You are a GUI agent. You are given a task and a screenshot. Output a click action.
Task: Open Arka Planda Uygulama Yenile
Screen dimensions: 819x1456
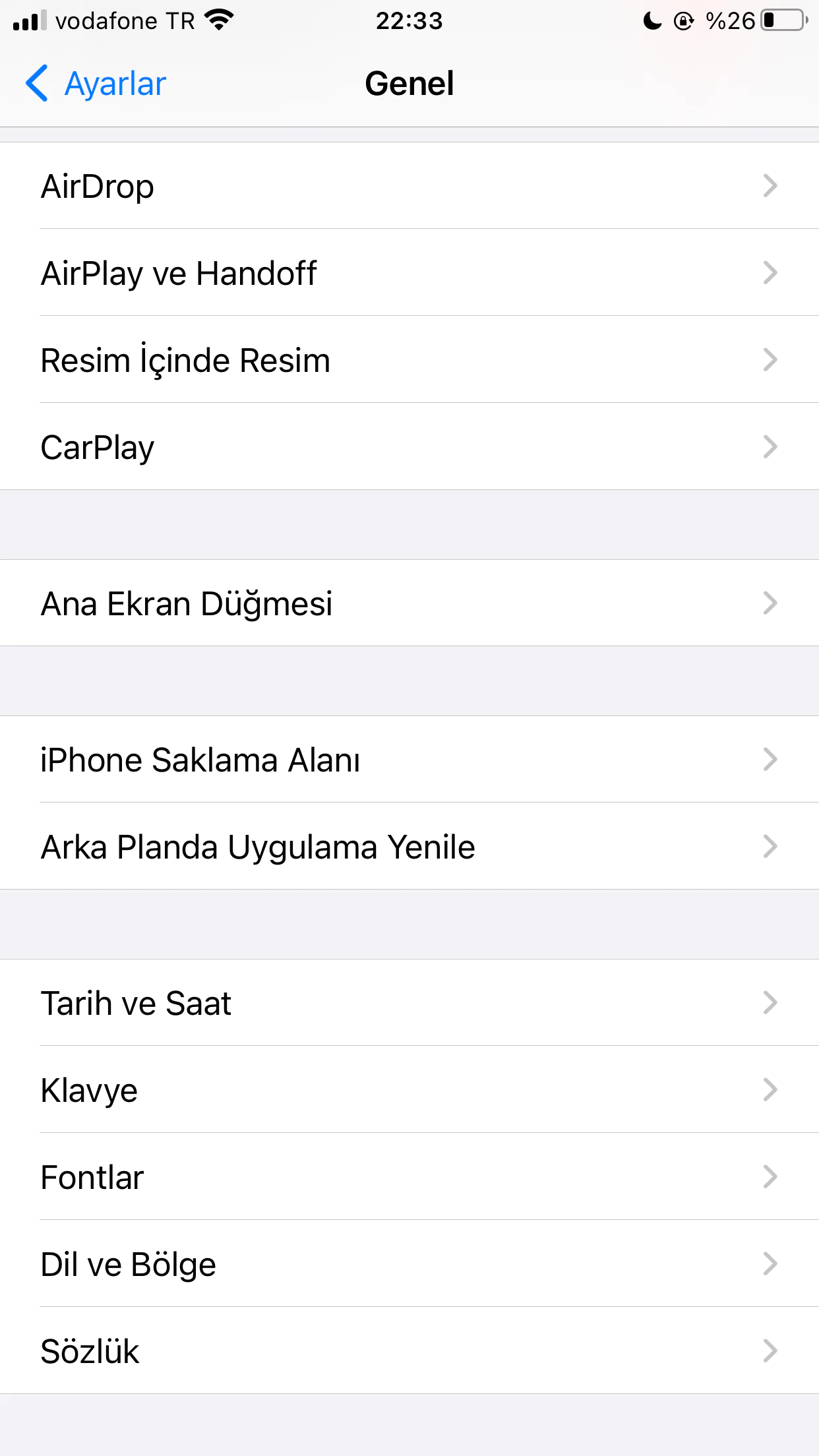coord(409,847)
